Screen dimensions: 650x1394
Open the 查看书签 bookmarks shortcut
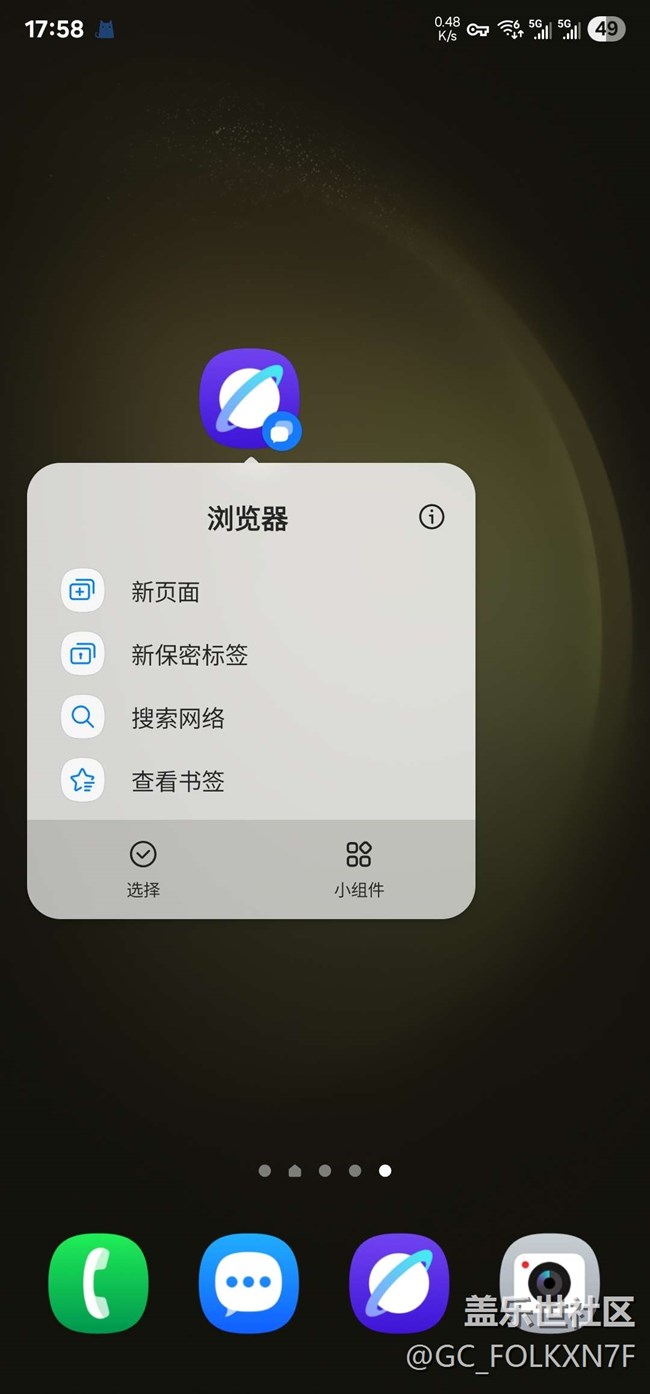[x=251, y=781]
